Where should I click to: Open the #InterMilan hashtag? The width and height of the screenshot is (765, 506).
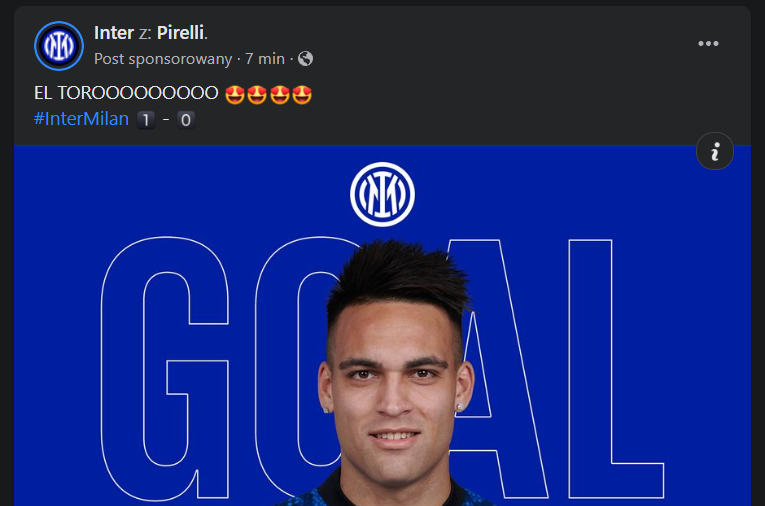[x=81, y=119]
